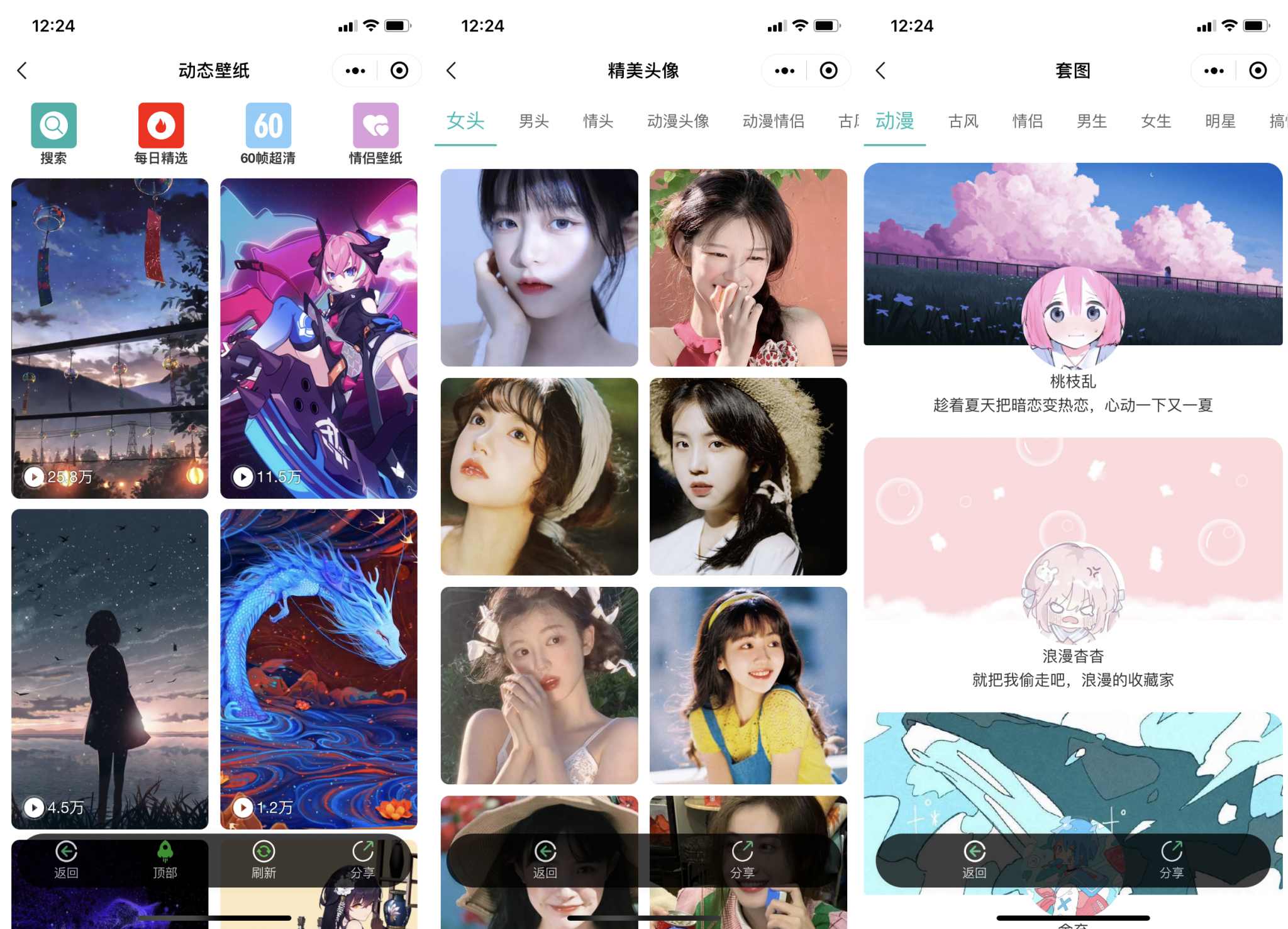Switch to the 动漫头像 tab

click(x=678, y=121)
